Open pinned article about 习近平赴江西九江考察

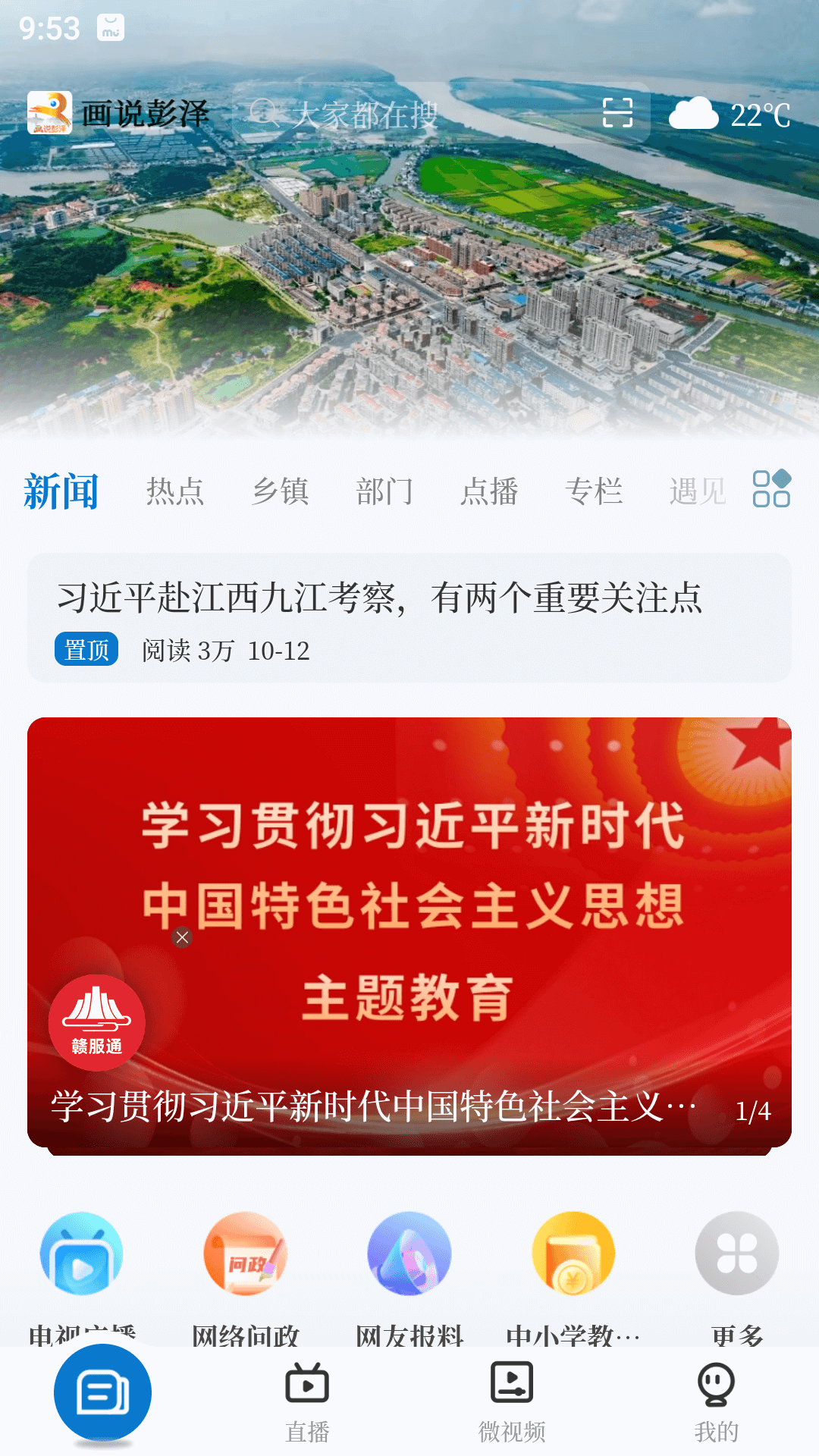[409, 618]
